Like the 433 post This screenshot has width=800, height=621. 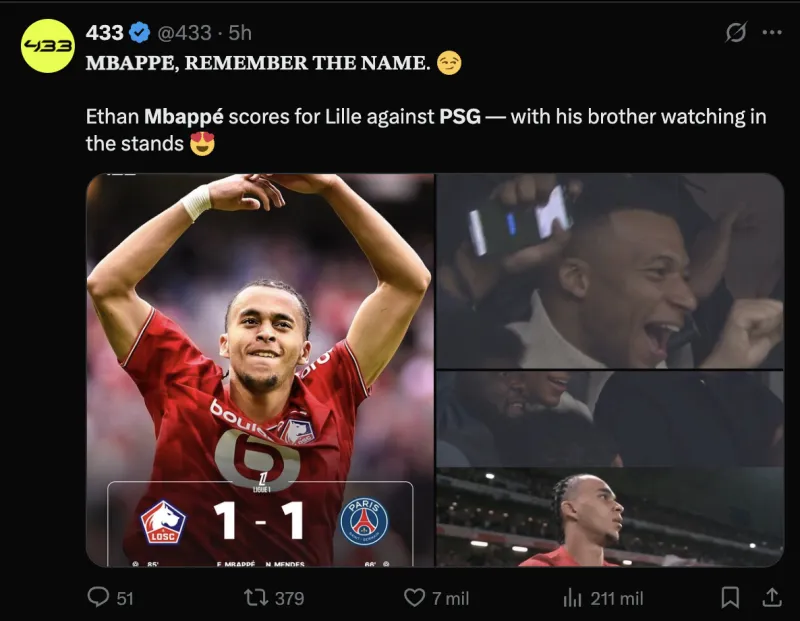(x=414, y=597)
